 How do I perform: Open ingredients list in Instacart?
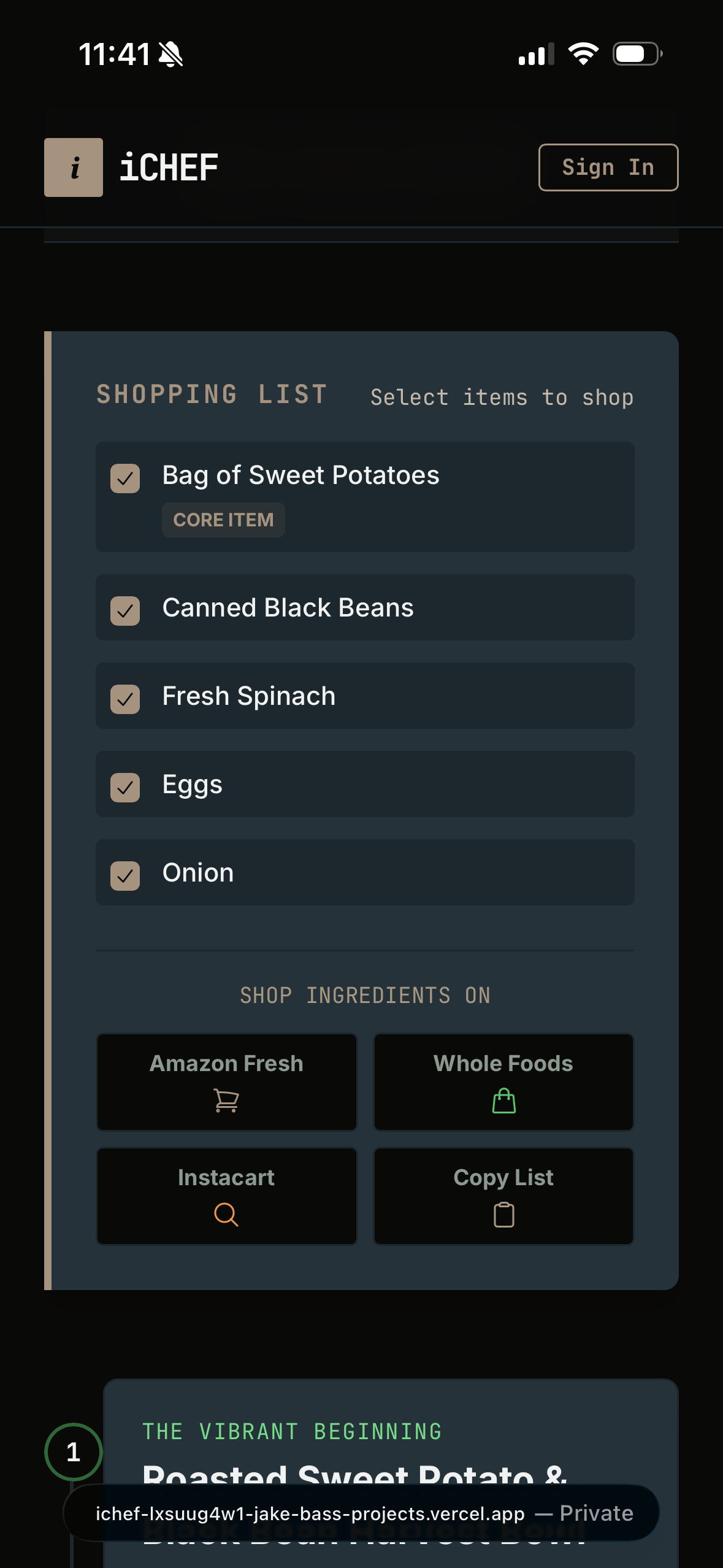point(226,1195)
